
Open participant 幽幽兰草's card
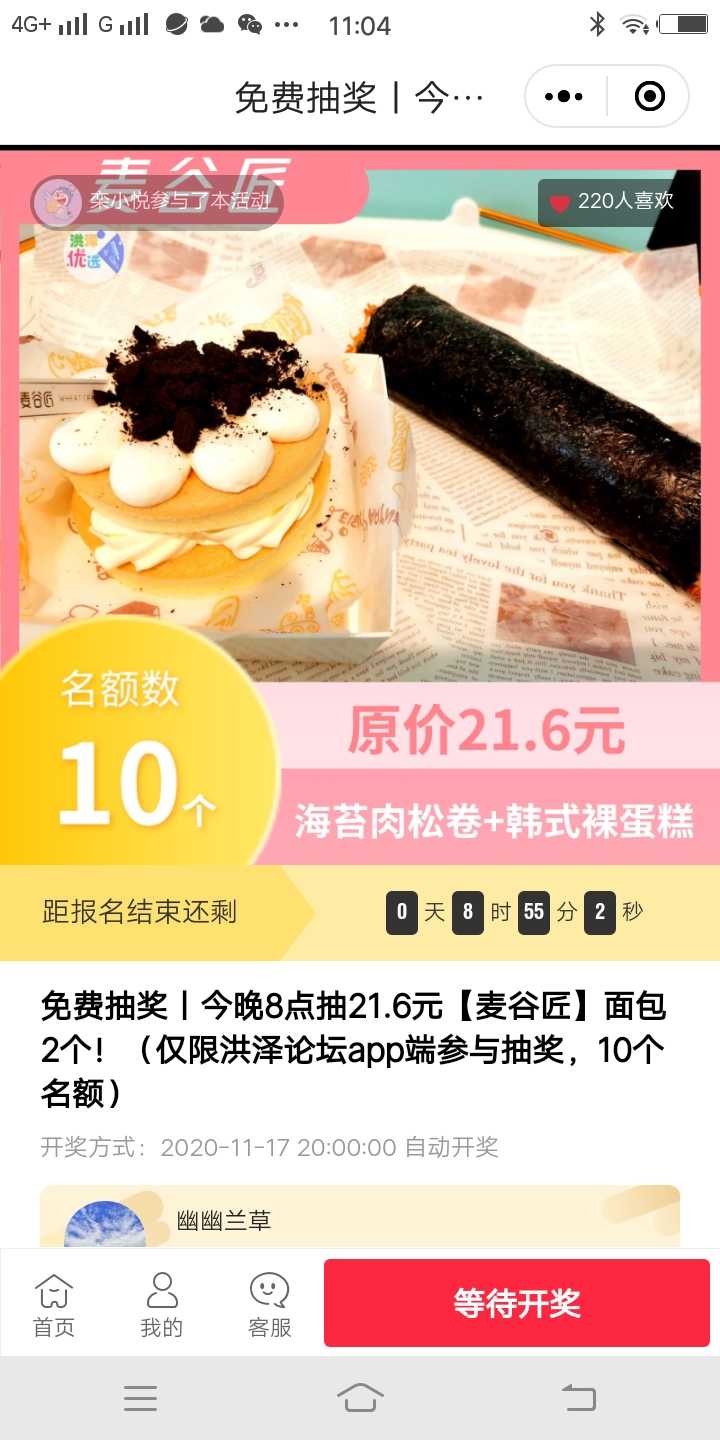coord(360,1217)
